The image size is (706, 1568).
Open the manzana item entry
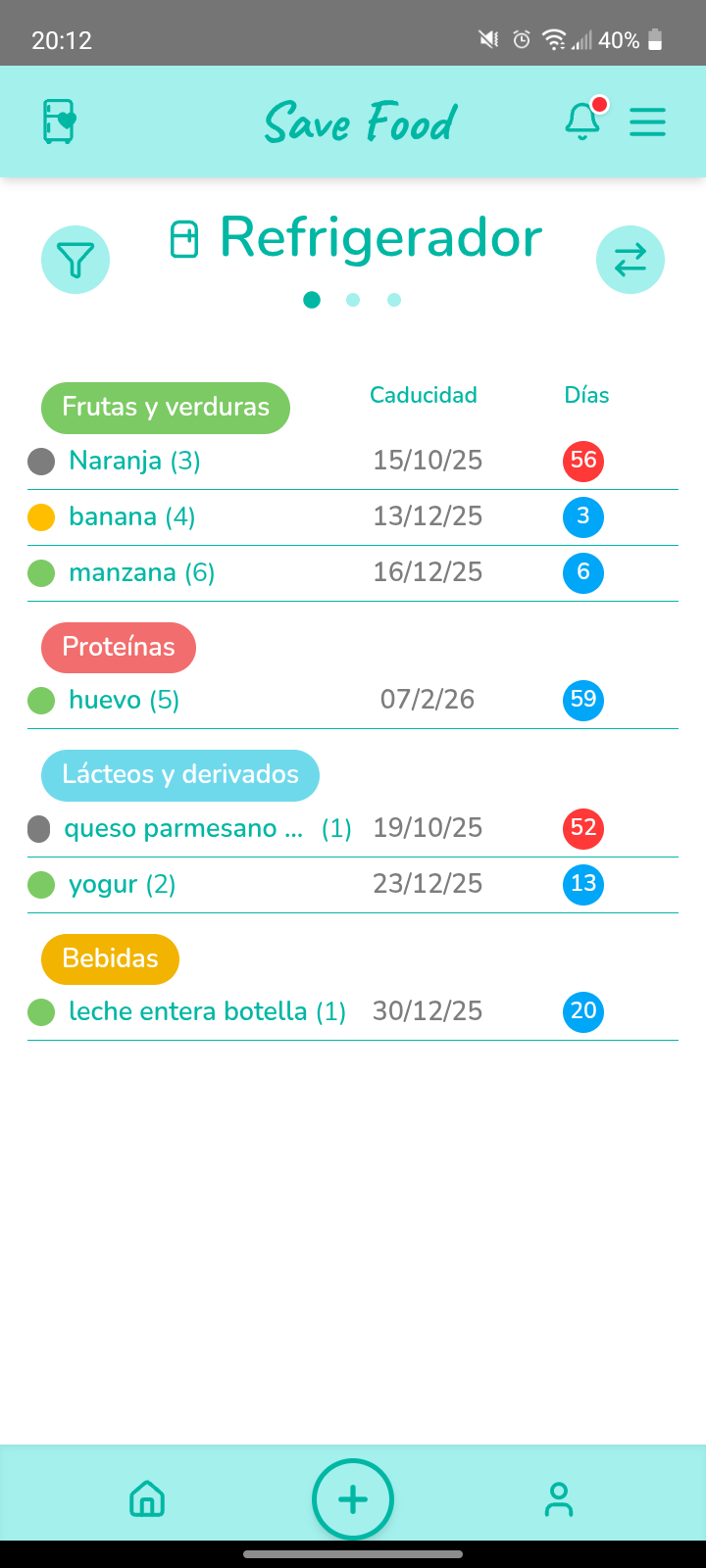(141, 572)
